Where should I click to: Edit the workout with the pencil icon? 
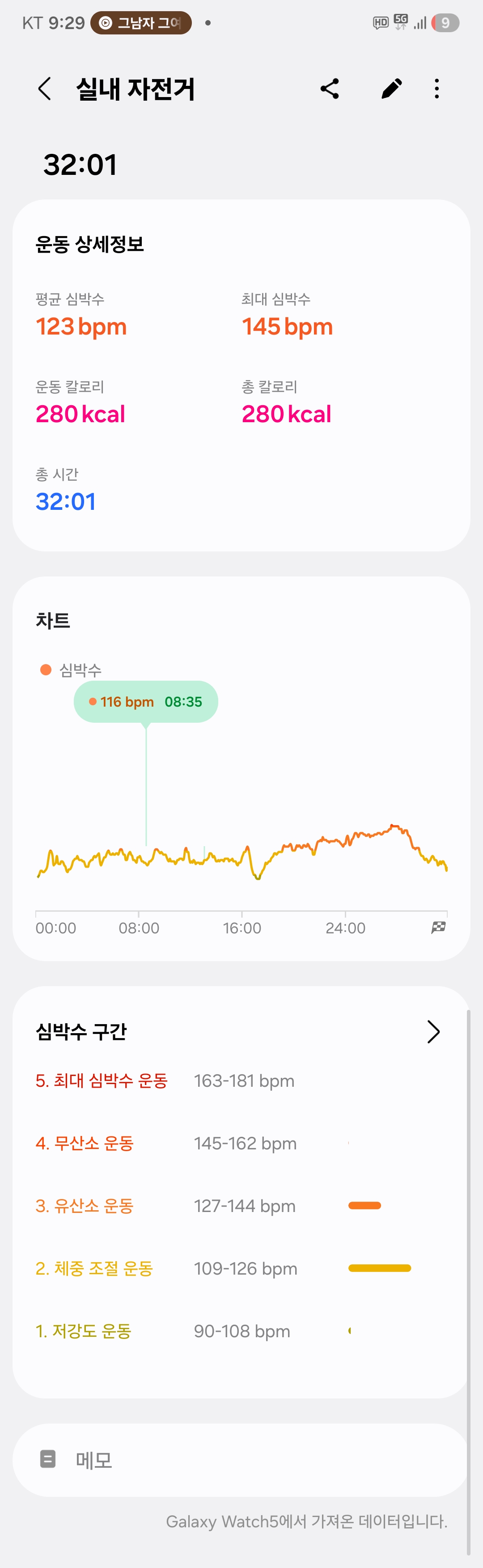click(391, 89)
